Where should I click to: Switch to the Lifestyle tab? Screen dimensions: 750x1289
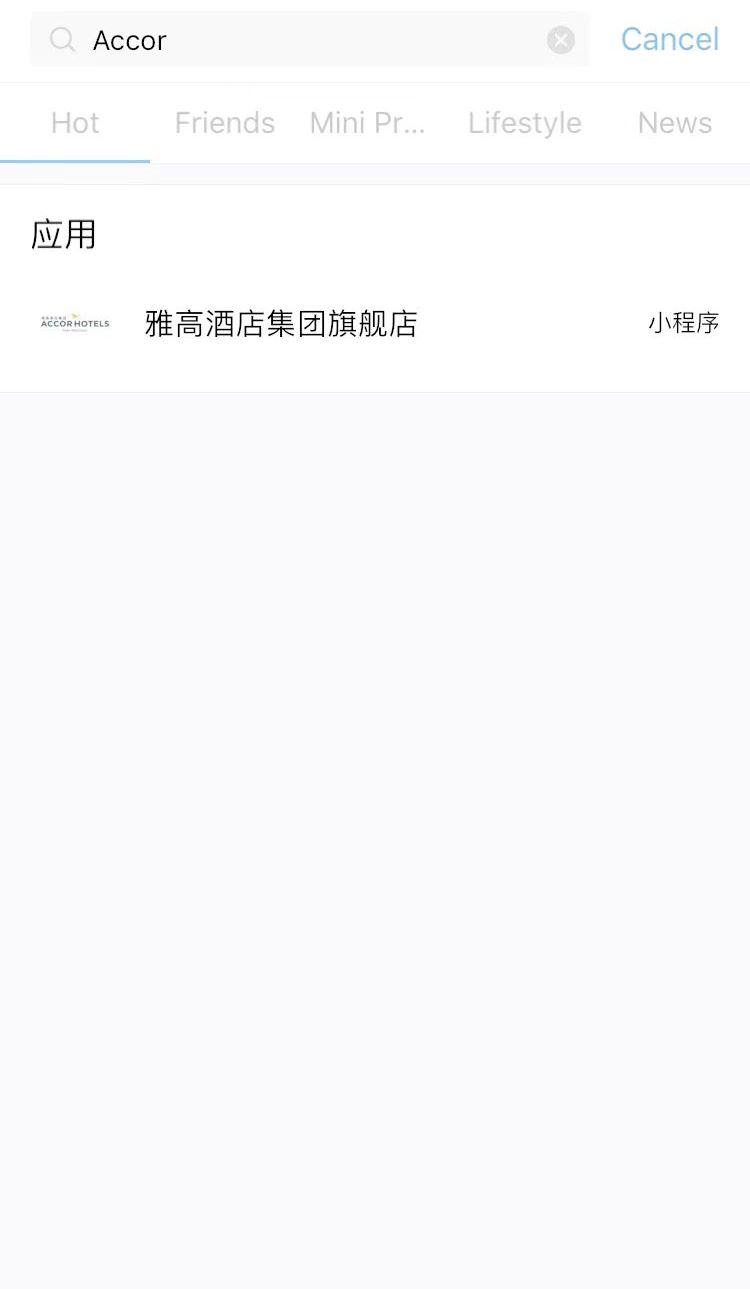coord(524,123)
